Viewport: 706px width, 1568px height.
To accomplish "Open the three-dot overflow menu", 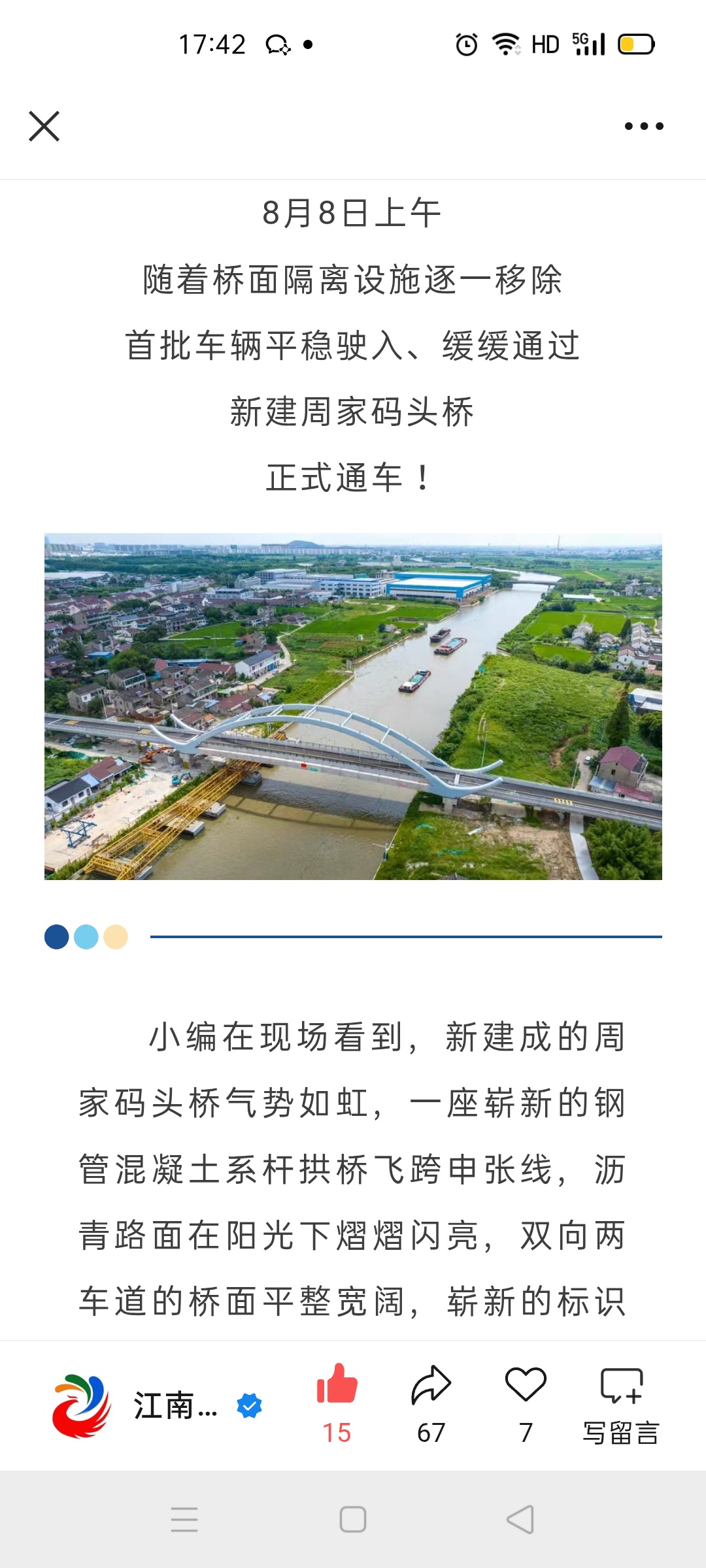I will point(644,126).
